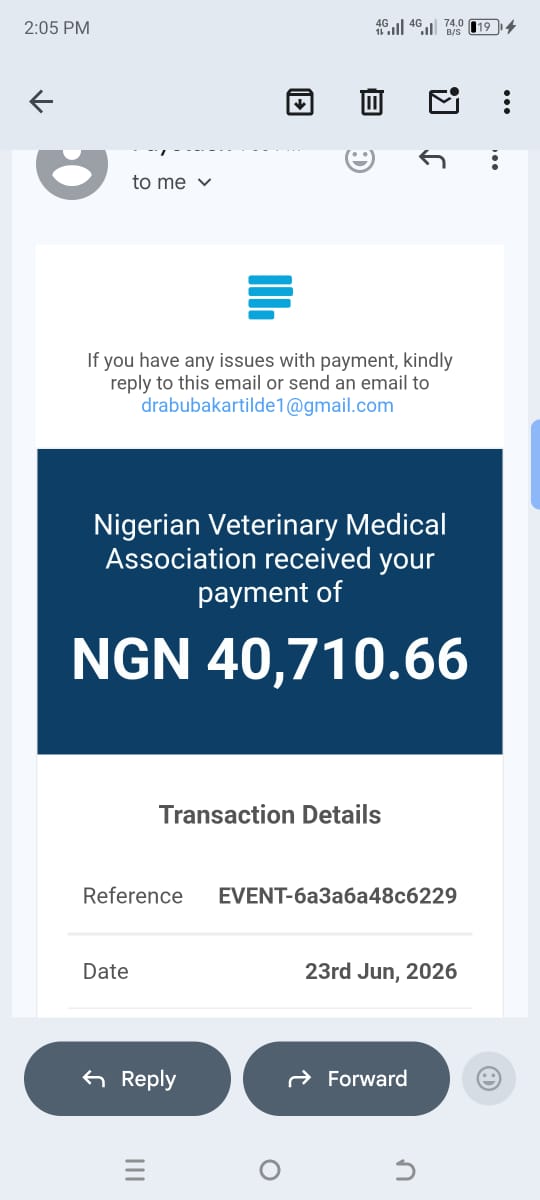Go back to the inbox
Image resolution: width=540 pixels, height=1200 pixels.
tap(41, 101)
